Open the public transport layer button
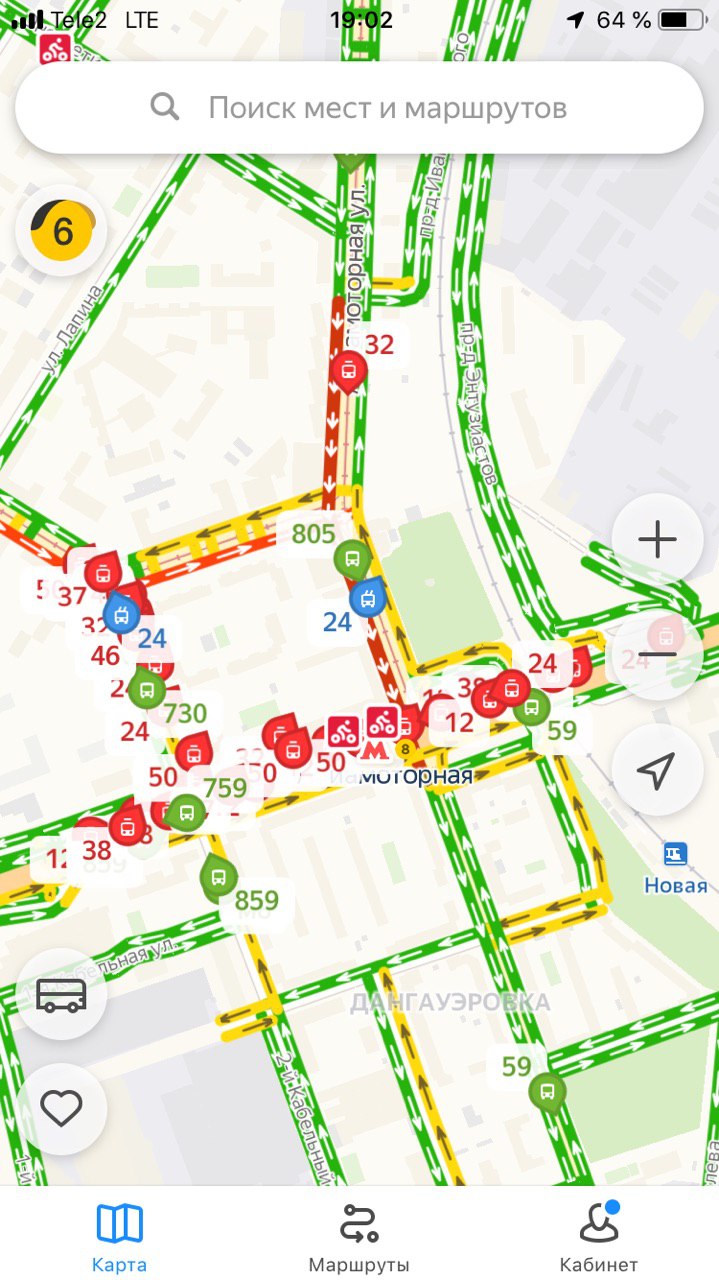 pos(62,994)
